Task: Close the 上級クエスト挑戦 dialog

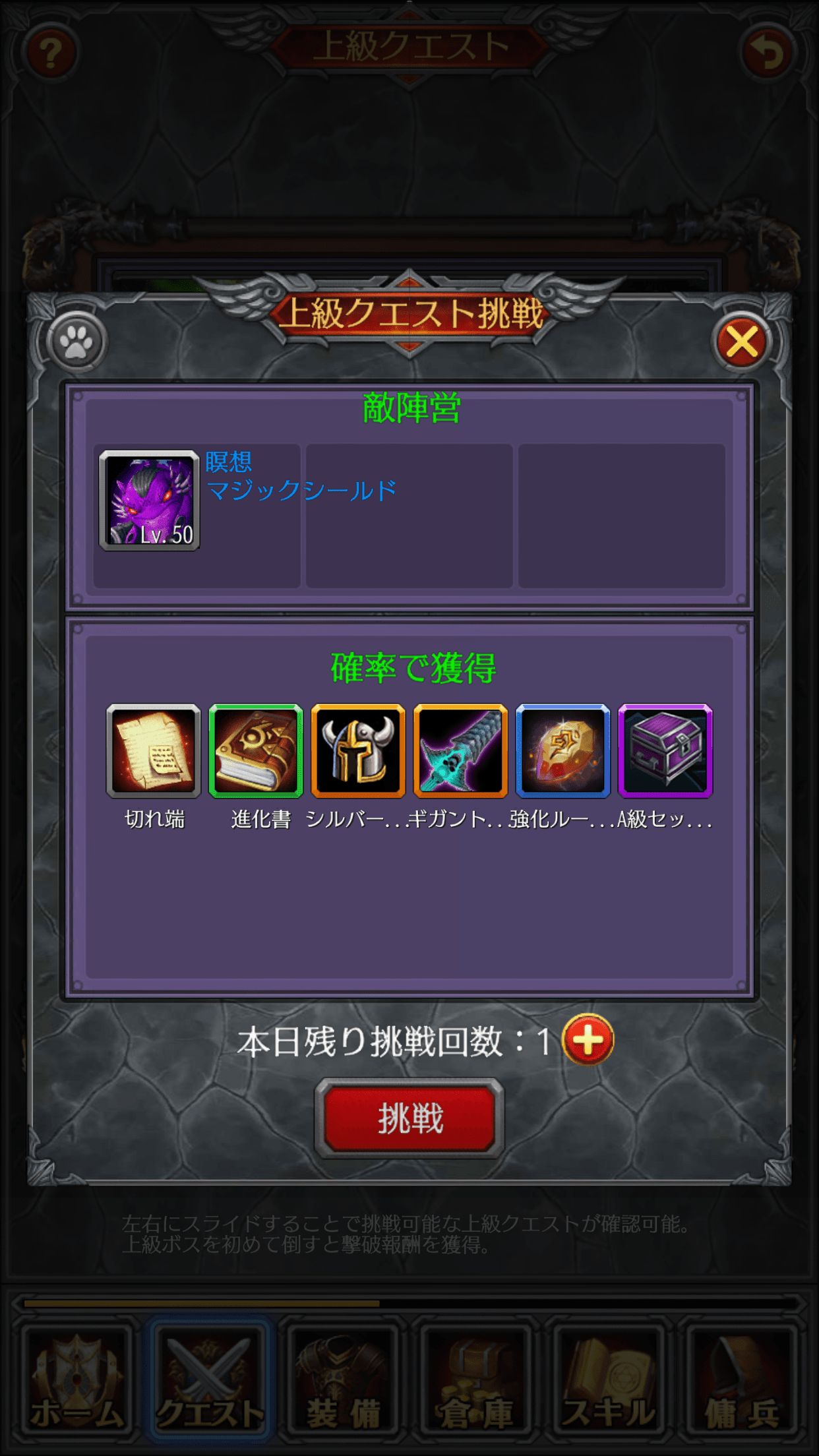Action: (742, 342)
